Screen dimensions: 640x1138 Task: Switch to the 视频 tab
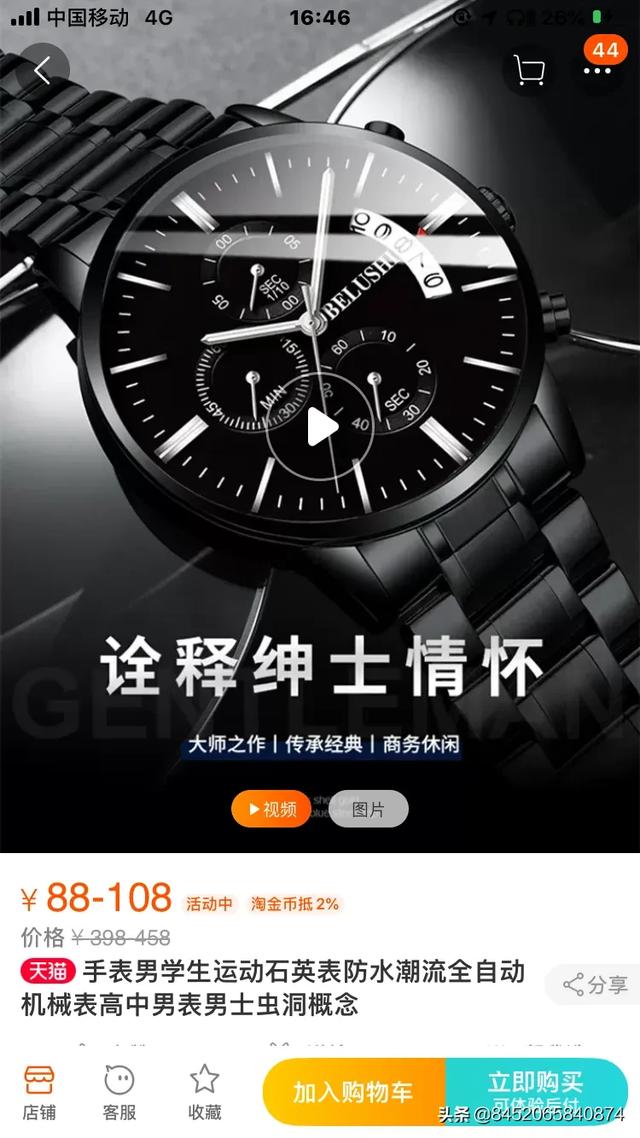coord(270,809)
